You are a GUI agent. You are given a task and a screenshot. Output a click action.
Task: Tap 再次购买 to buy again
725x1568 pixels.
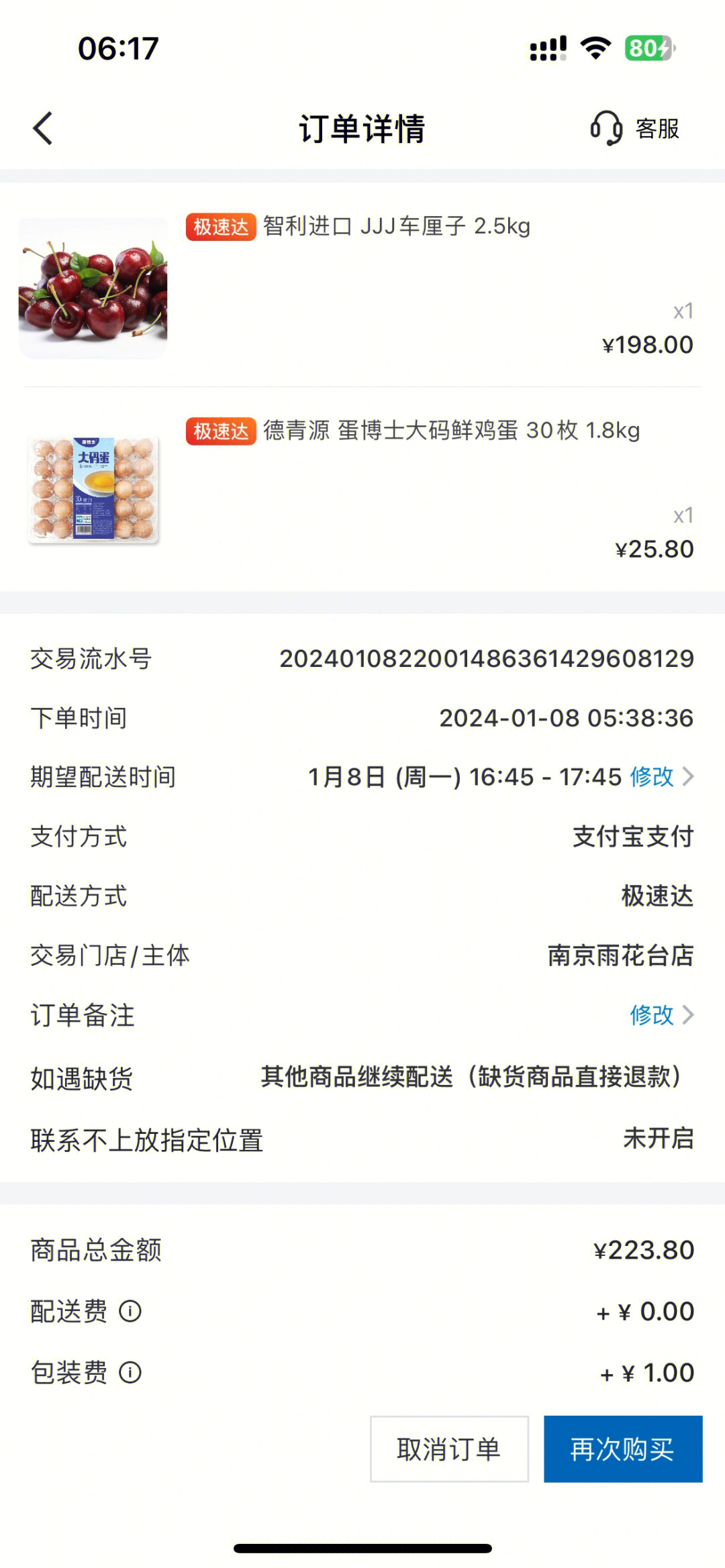[x=622, y=1449]
